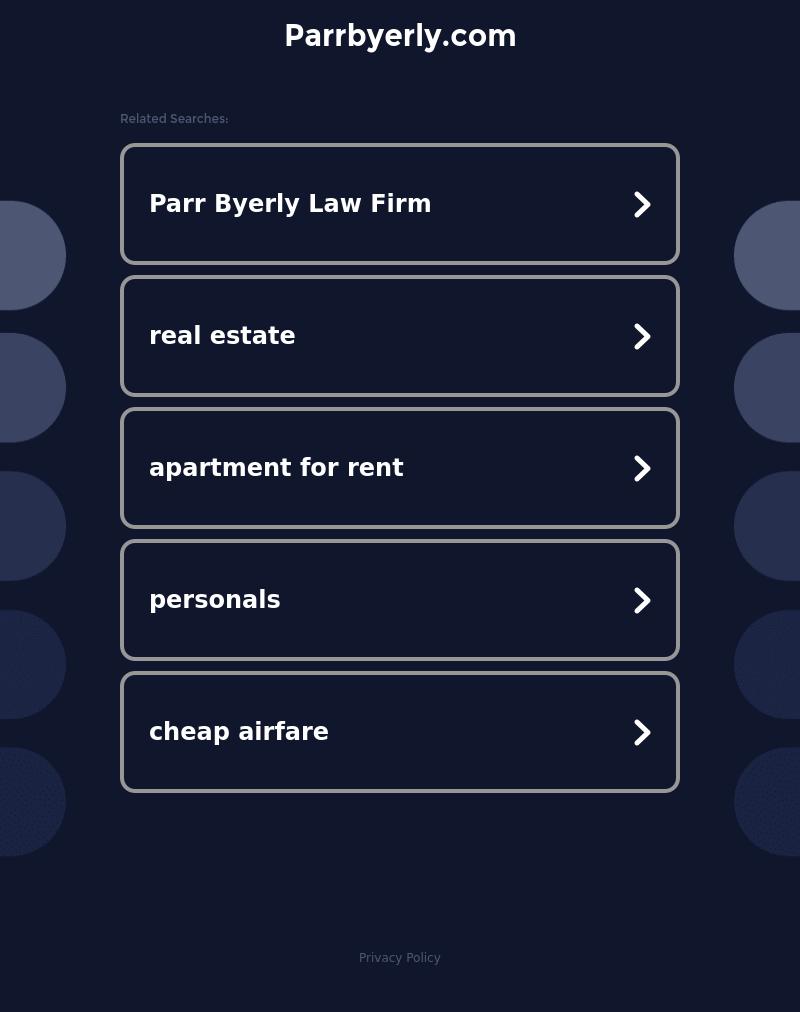Click the arrow icon for apartment for rent
This screenshot has height=1012, width=800.
(643, 468)
